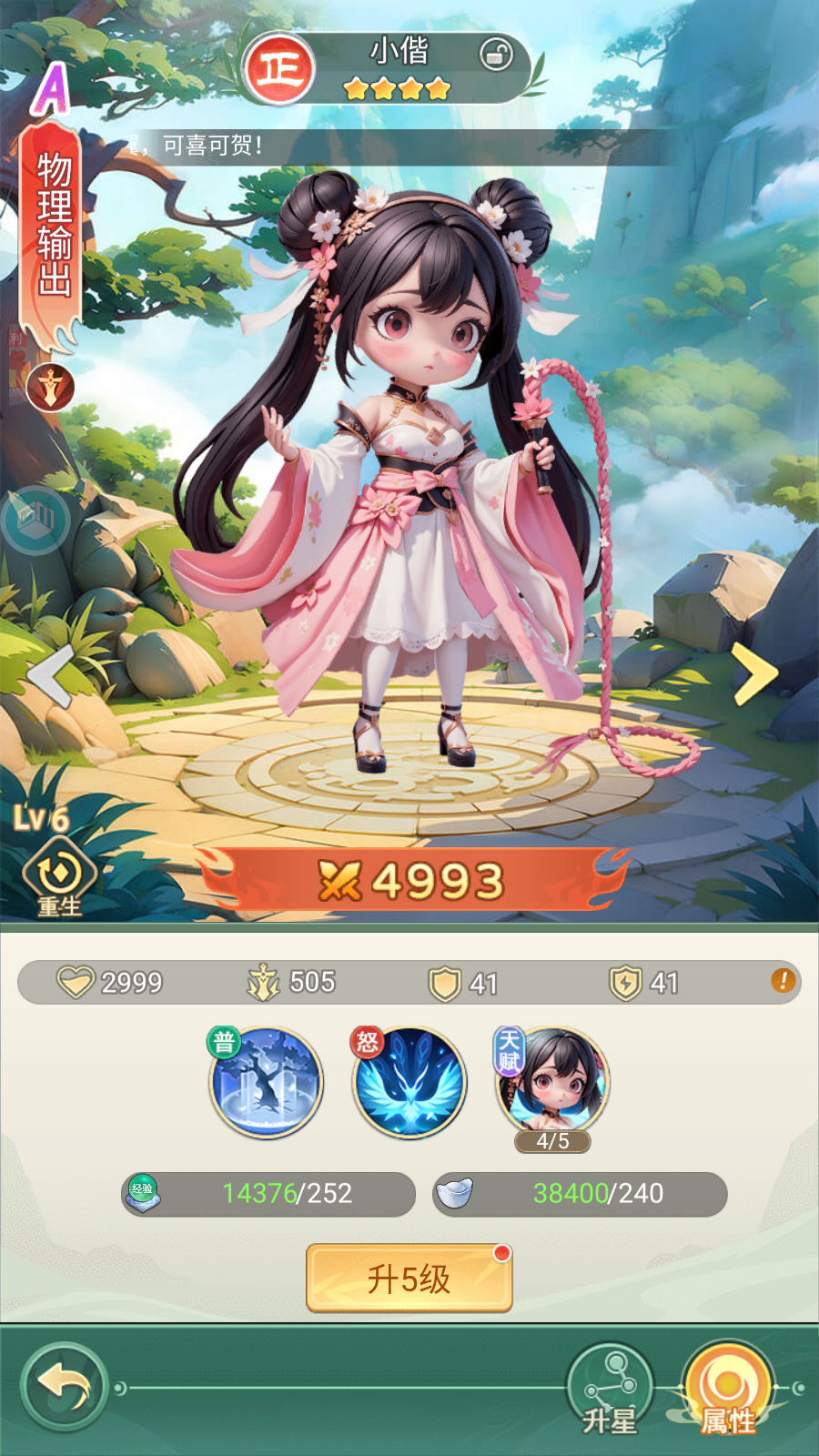Open the 3D model view icon
Image resolution: width=819 pixels, height=1456 pixels.
(x=36, y=521)
